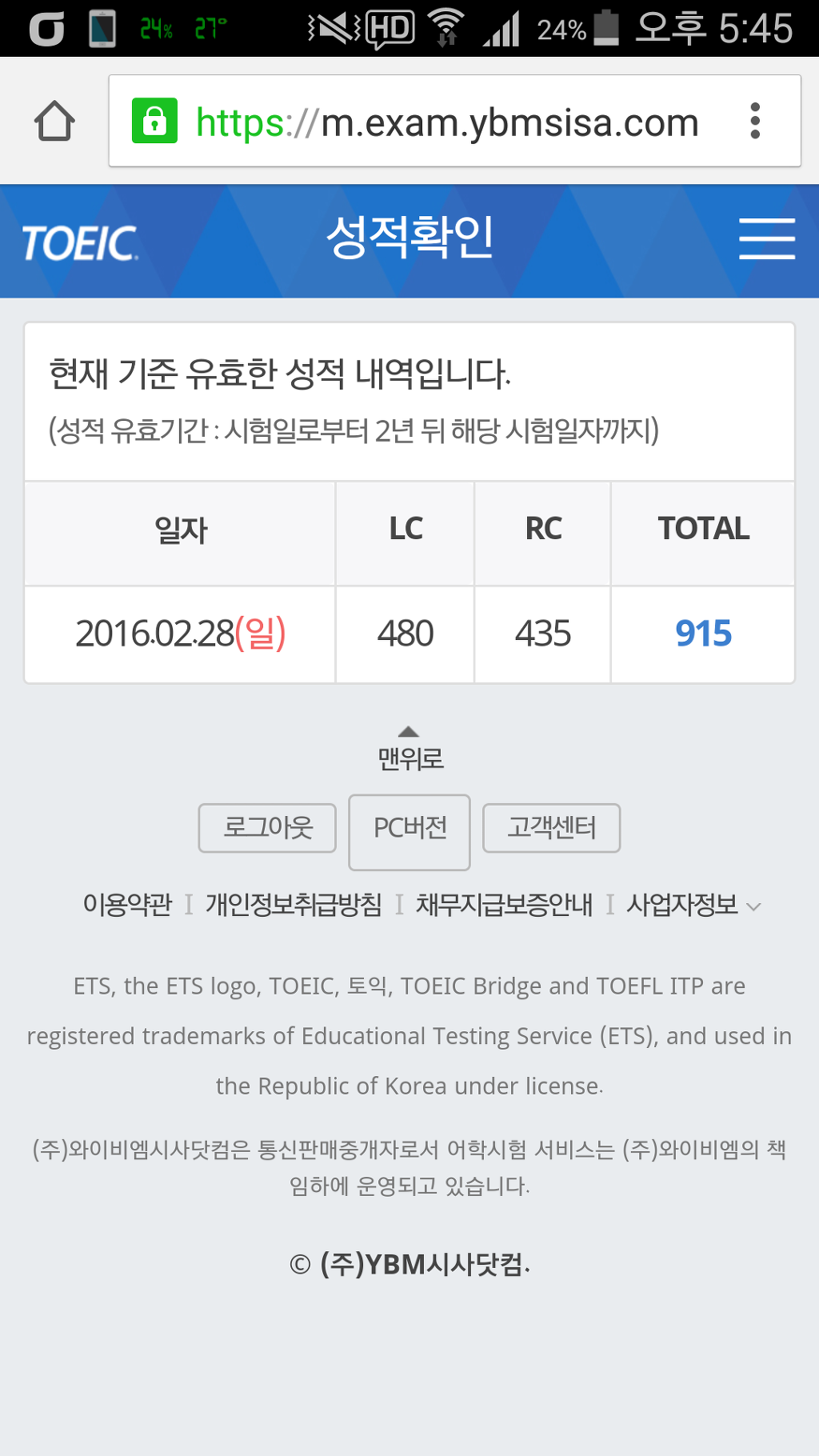
Task: Tap the TOEIC logo to go home
Action: pyautogui.click(x=80, y=242)
